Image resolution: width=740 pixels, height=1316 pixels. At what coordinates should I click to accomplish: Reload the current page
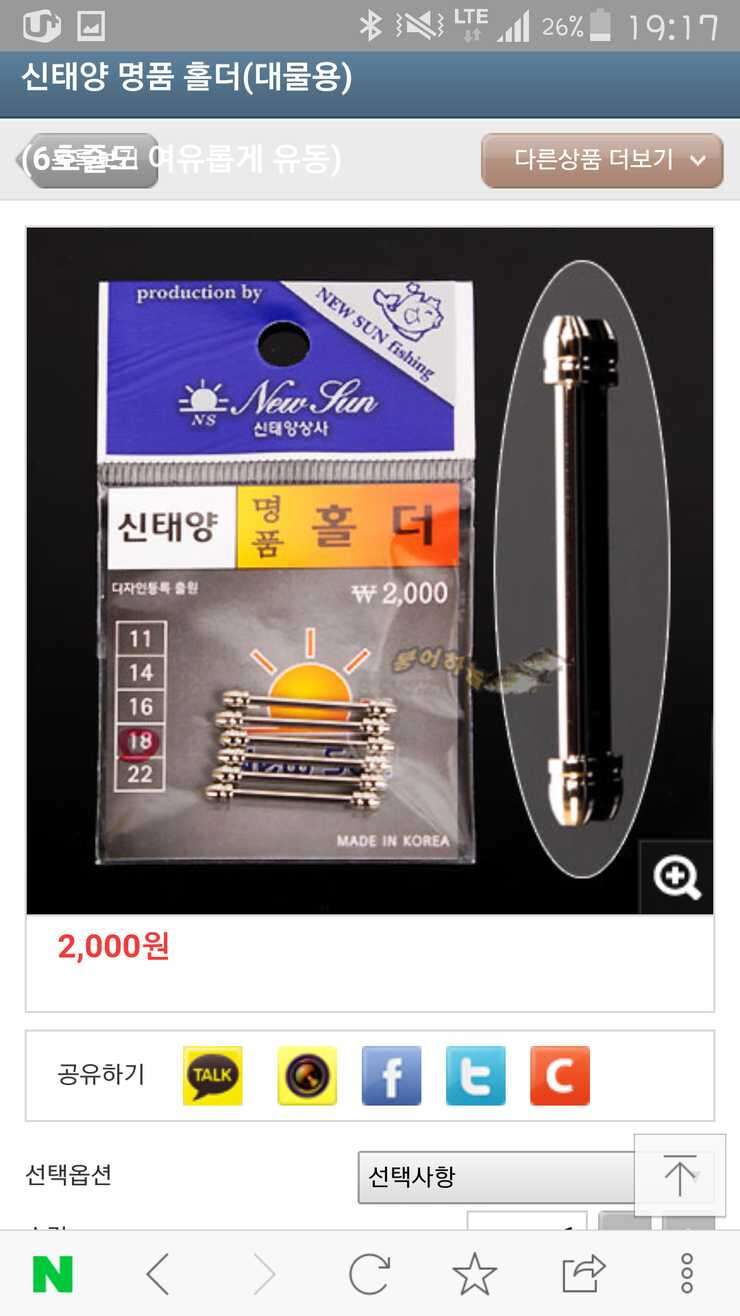pos(368,1274)
